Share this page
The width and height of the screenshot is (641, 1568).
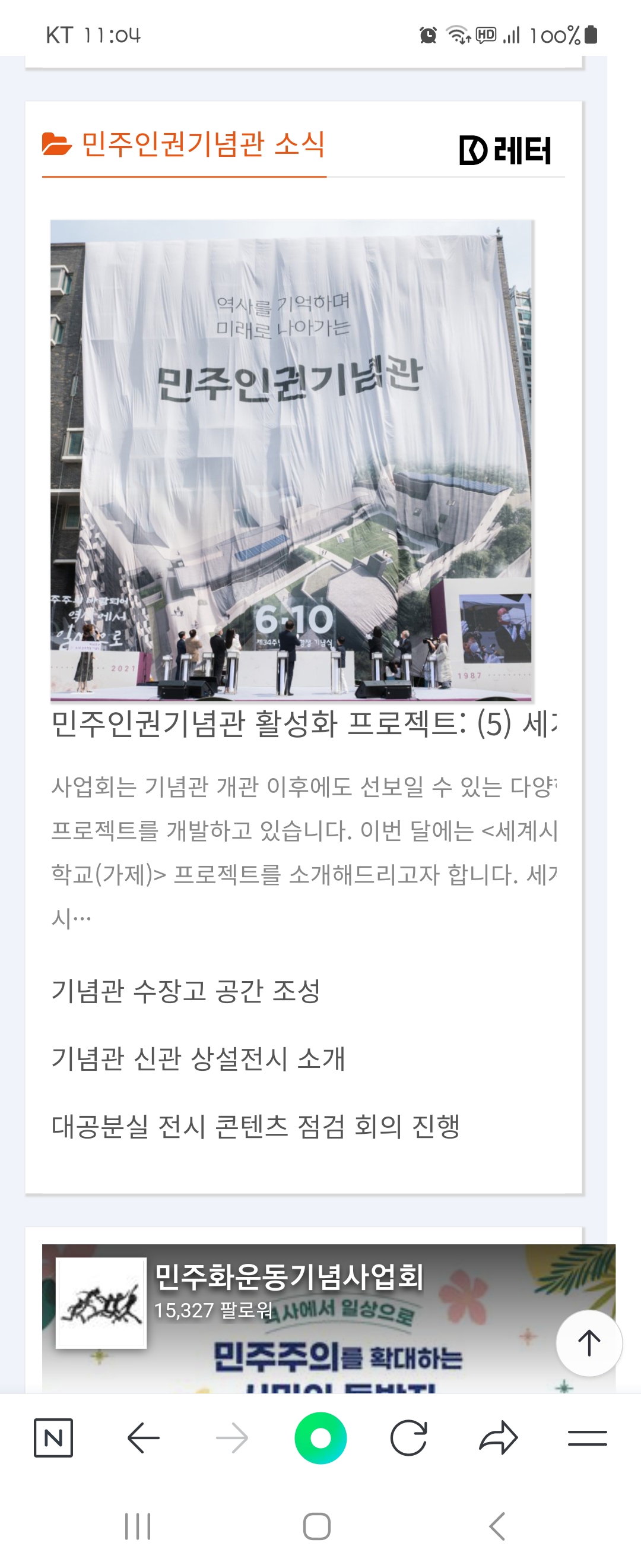(498, 1438)
